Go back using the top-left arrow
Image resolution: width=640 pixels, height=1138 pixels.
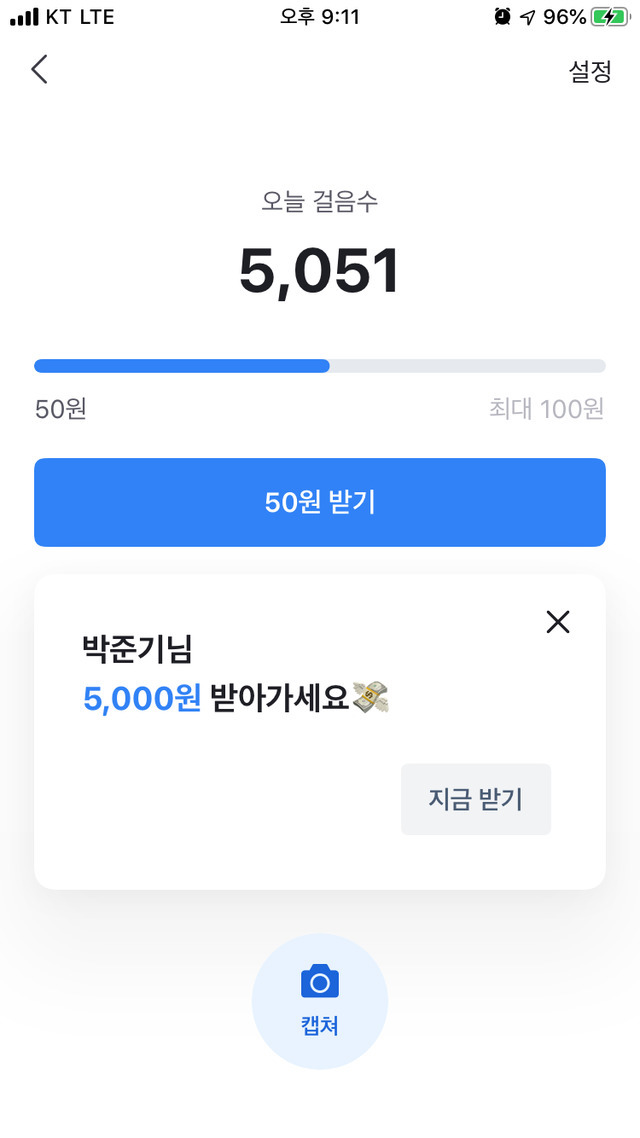tap(39, 70)
